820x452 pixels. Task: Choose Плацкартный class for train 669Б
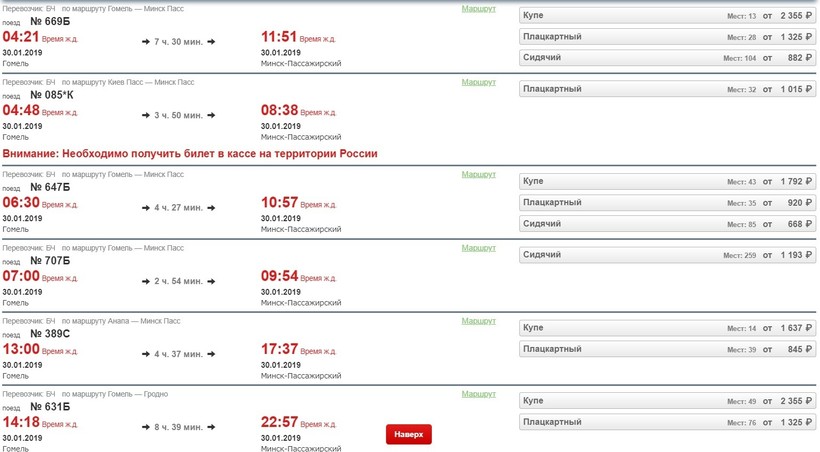point(668,37)
